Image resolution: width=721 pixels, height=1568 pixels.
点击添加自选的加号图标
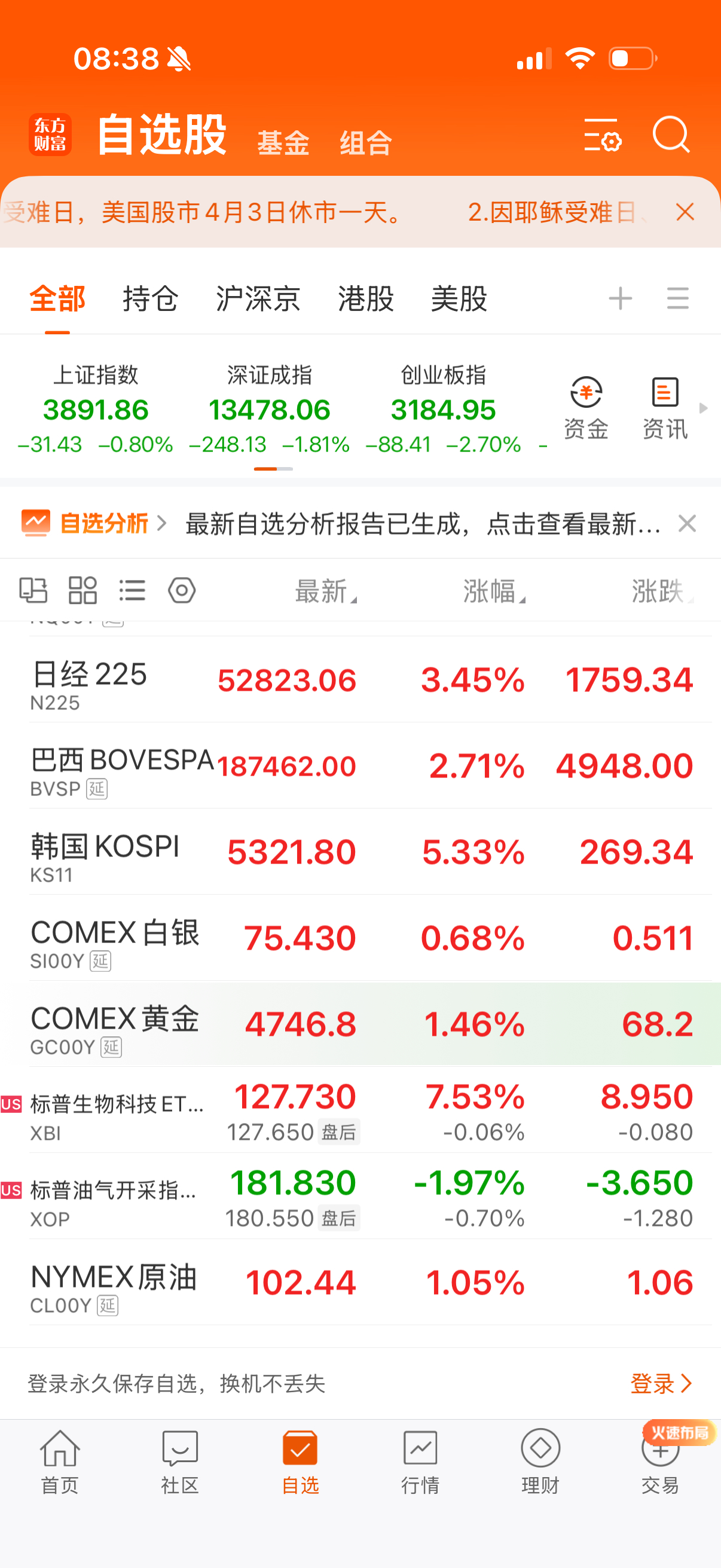coord(621,298)
